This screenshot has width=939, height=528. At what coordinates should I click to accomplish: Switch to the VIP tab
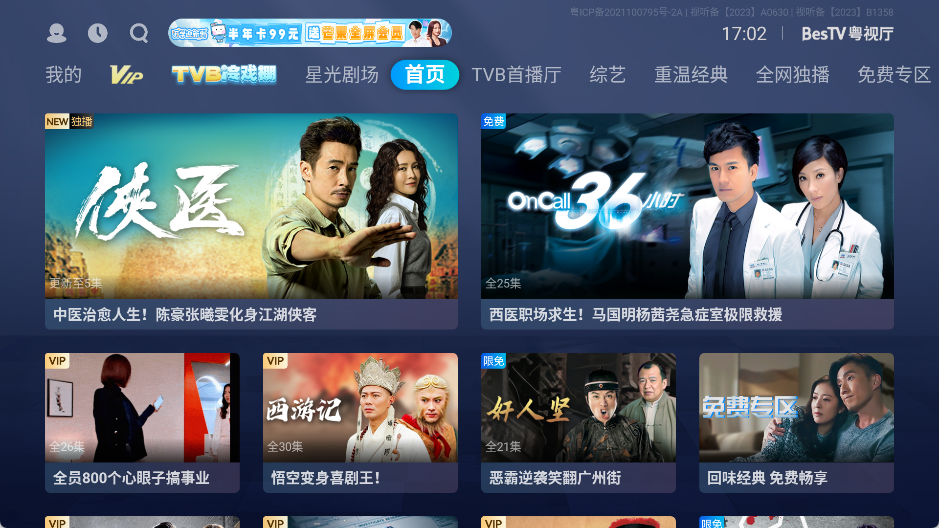click(126, 75)
